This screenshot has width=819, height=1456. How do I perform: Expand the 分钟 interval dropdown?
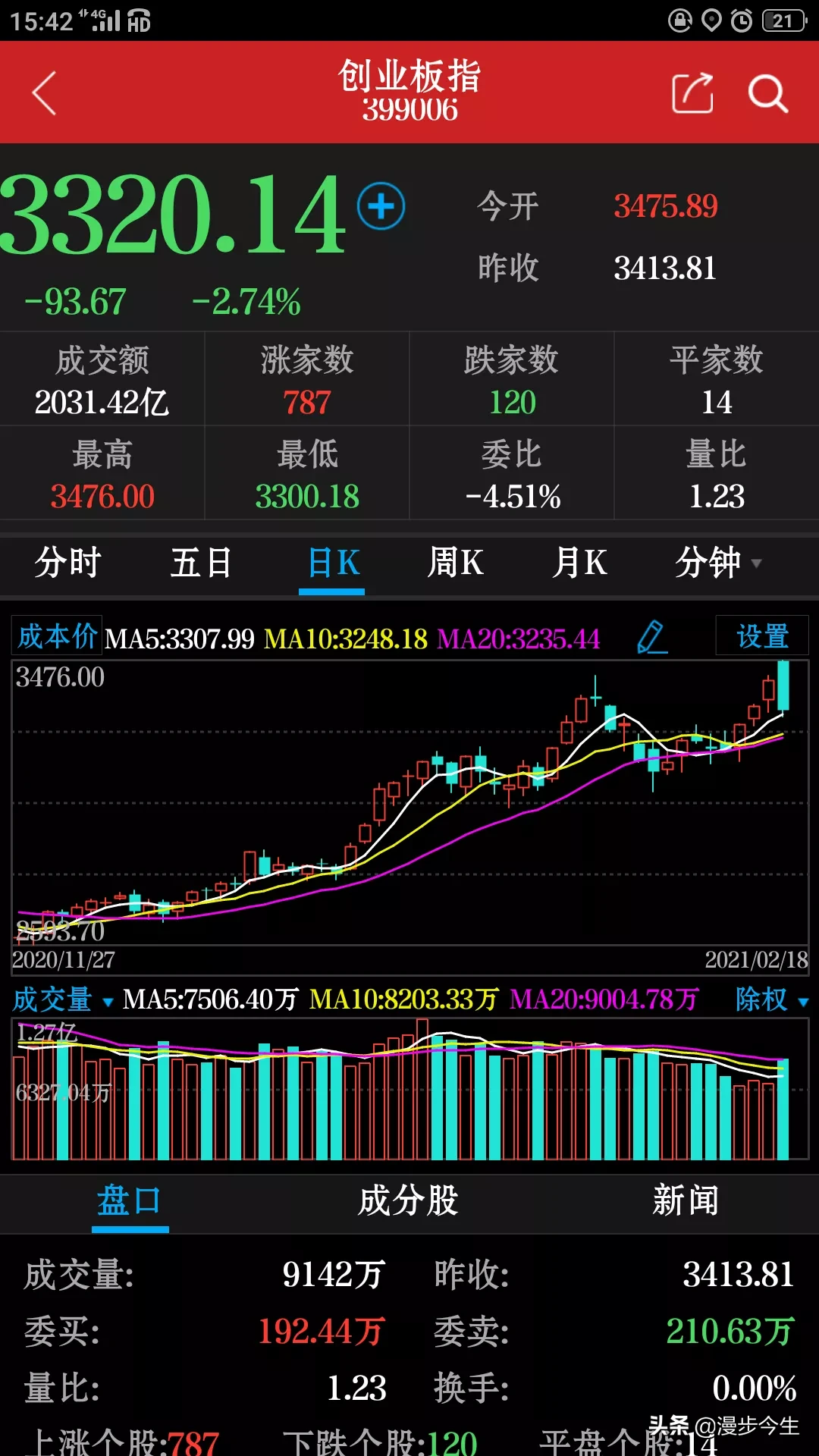tap(717, 563)
